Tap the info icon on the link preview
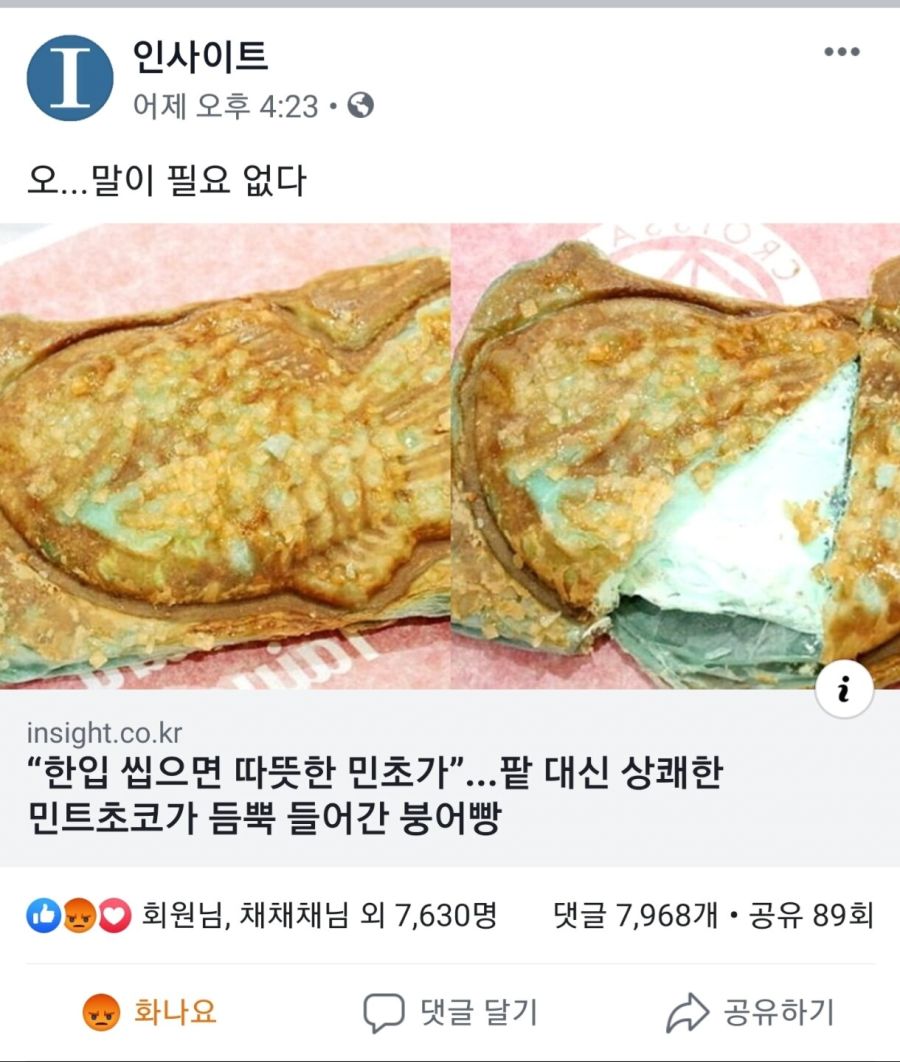The height and width of the screenshot is (1062, 900). (844, 689)
